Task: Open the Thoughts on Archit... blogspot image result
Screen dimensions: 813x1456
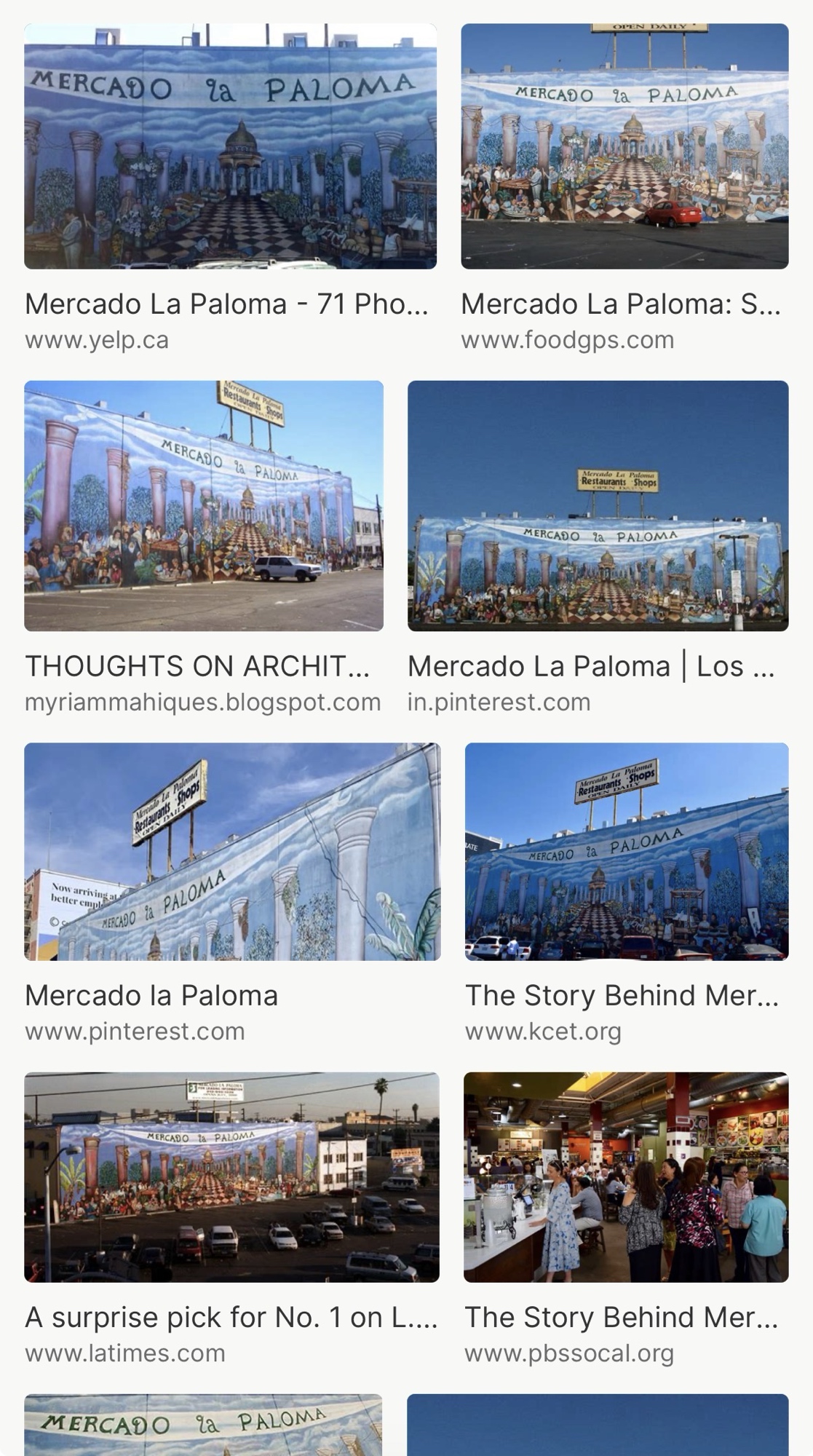Action: coord(204,505)
